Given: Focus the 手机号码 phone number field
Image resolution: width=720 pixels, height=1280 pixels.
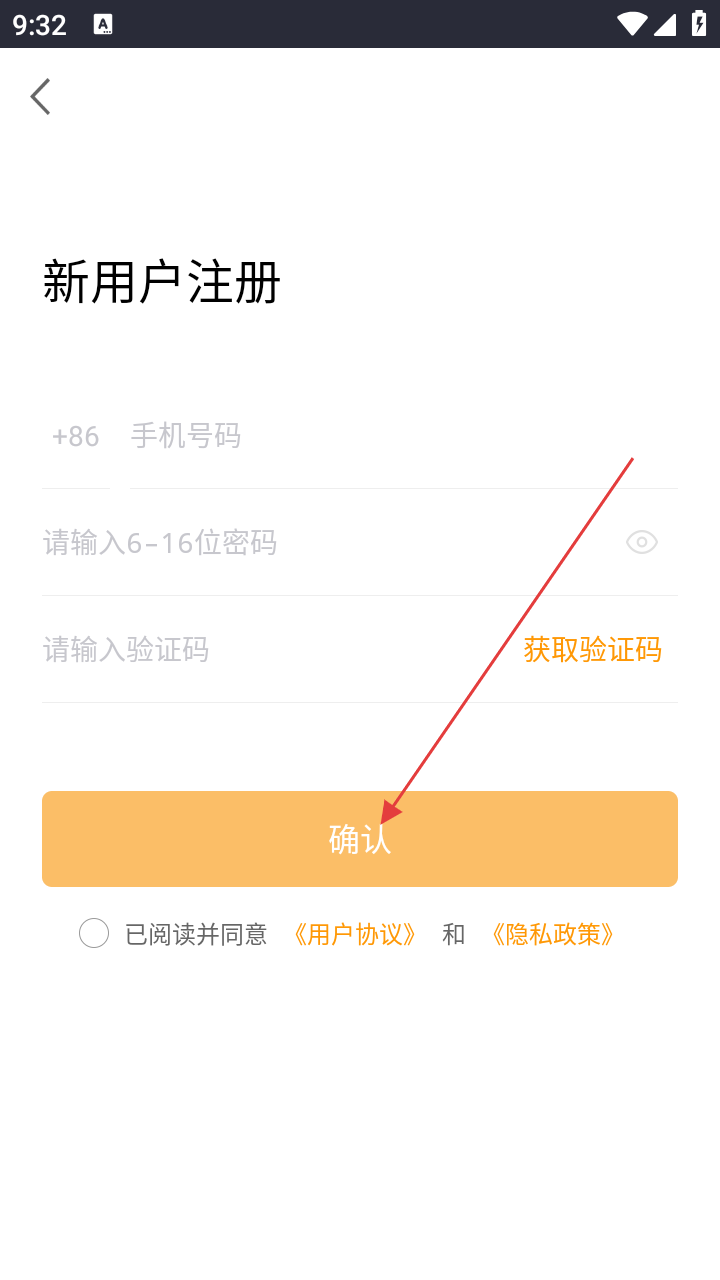Looking at the screenshot, I should coord(400,437).
